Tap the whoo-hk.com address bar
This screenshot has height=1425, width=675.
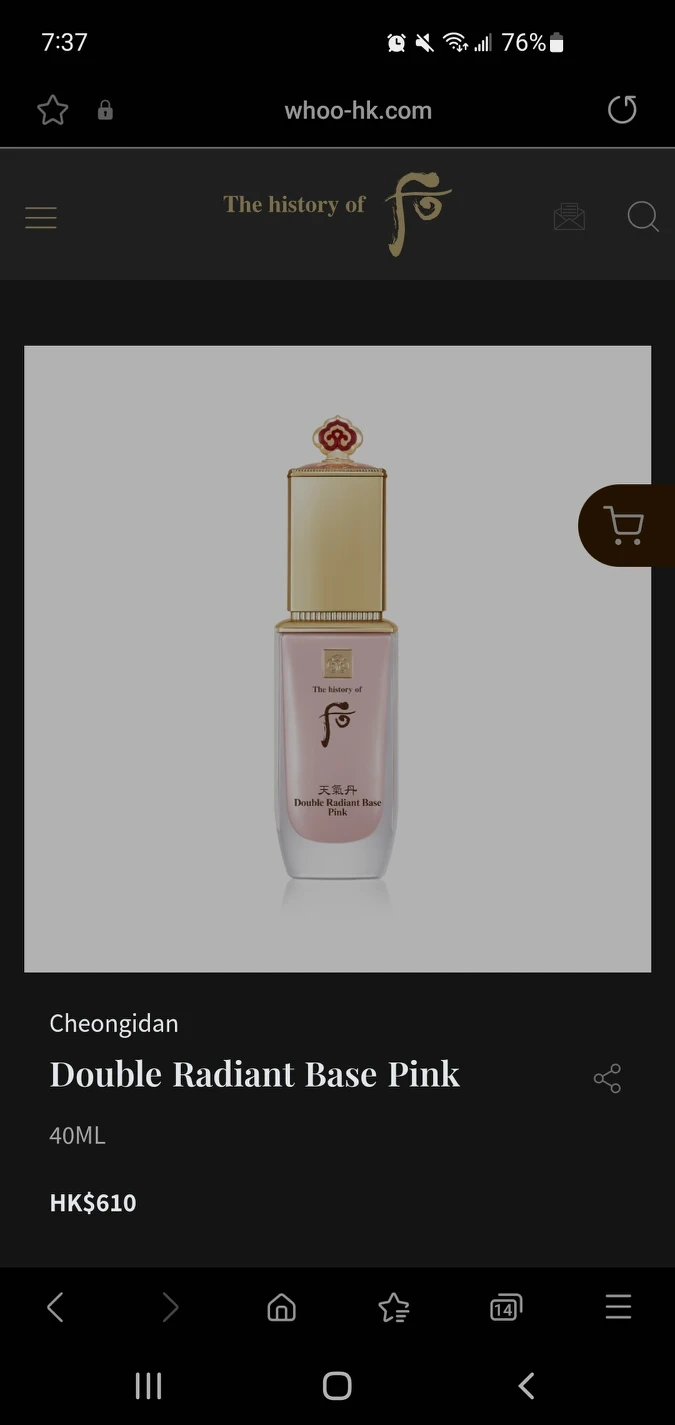click(x=358, y=111)
